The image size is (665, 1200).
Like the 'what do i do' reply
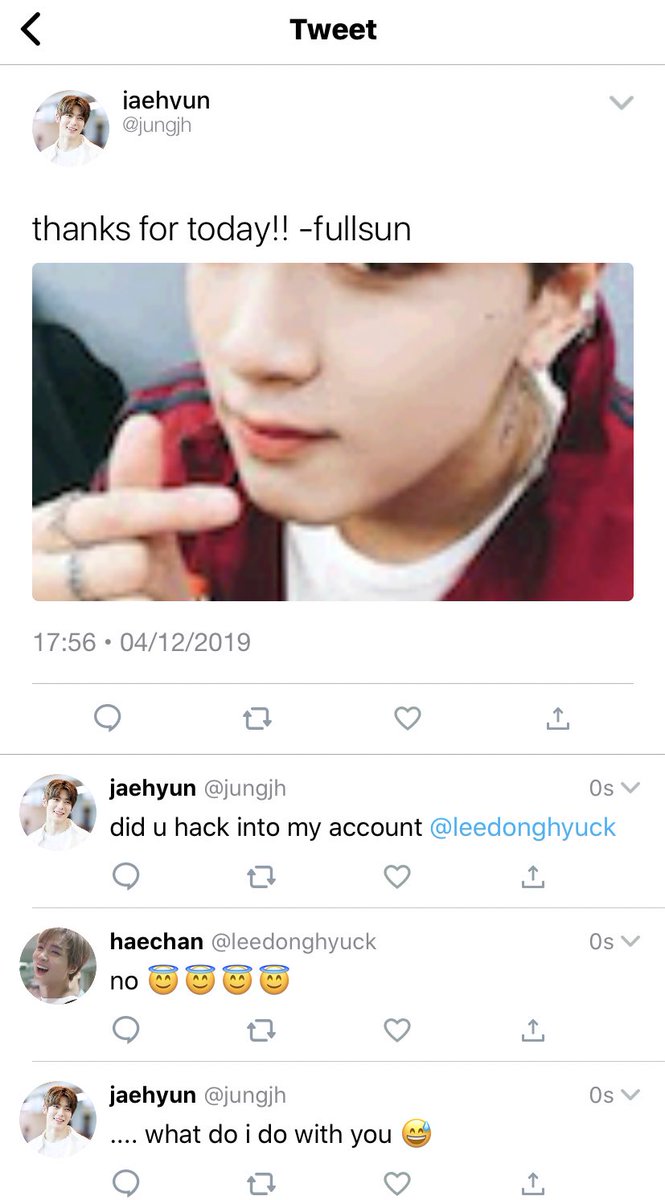pos(398,1183)
